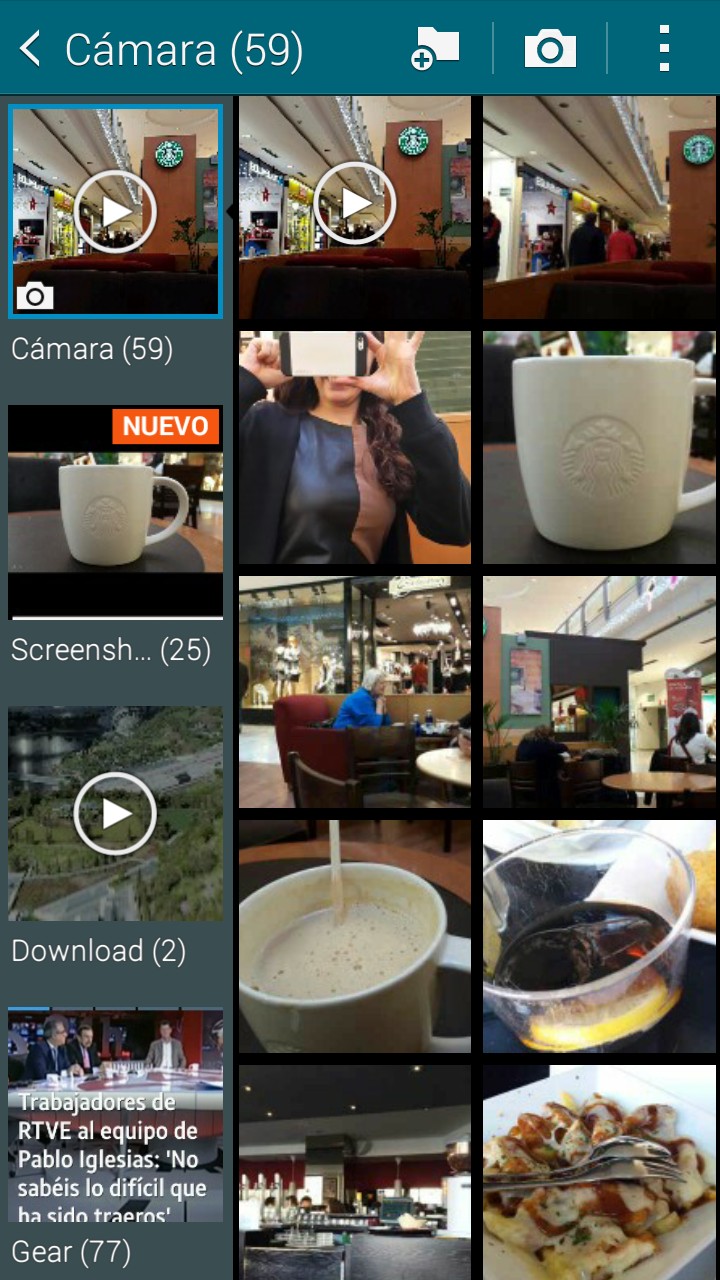
Task: View the café counter photo
Action: point(354,1171)
